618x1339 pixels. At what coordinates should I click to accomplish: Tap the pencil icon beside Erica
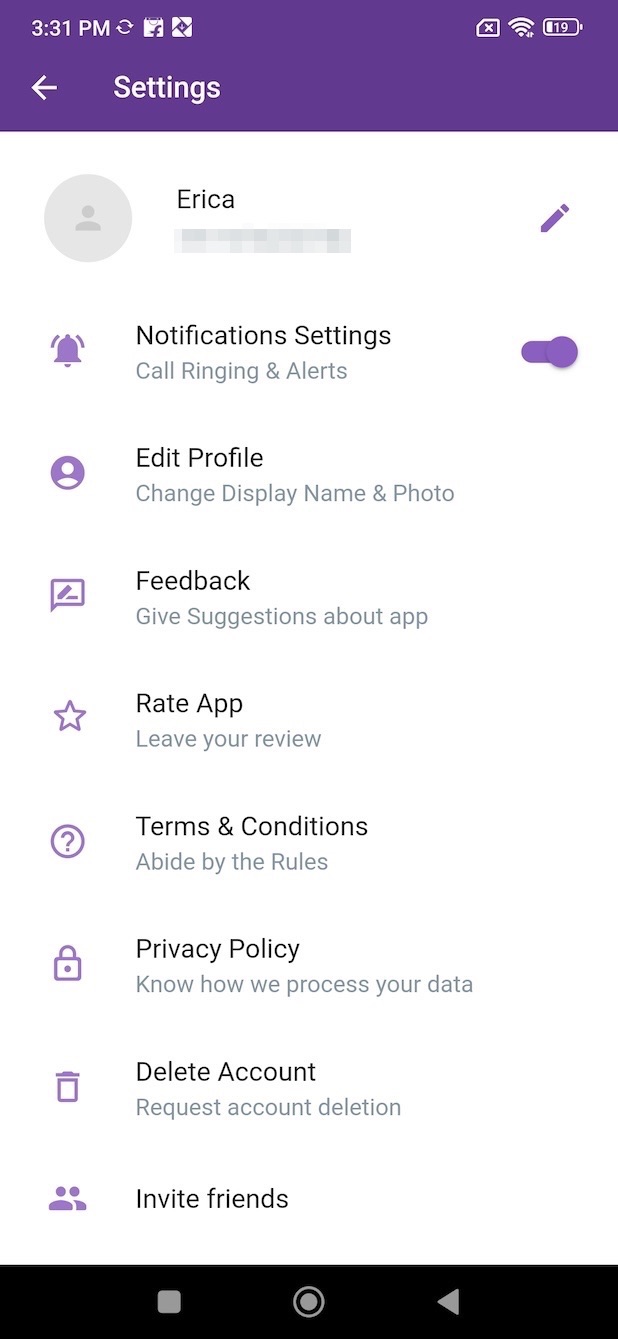pos(555,218)
